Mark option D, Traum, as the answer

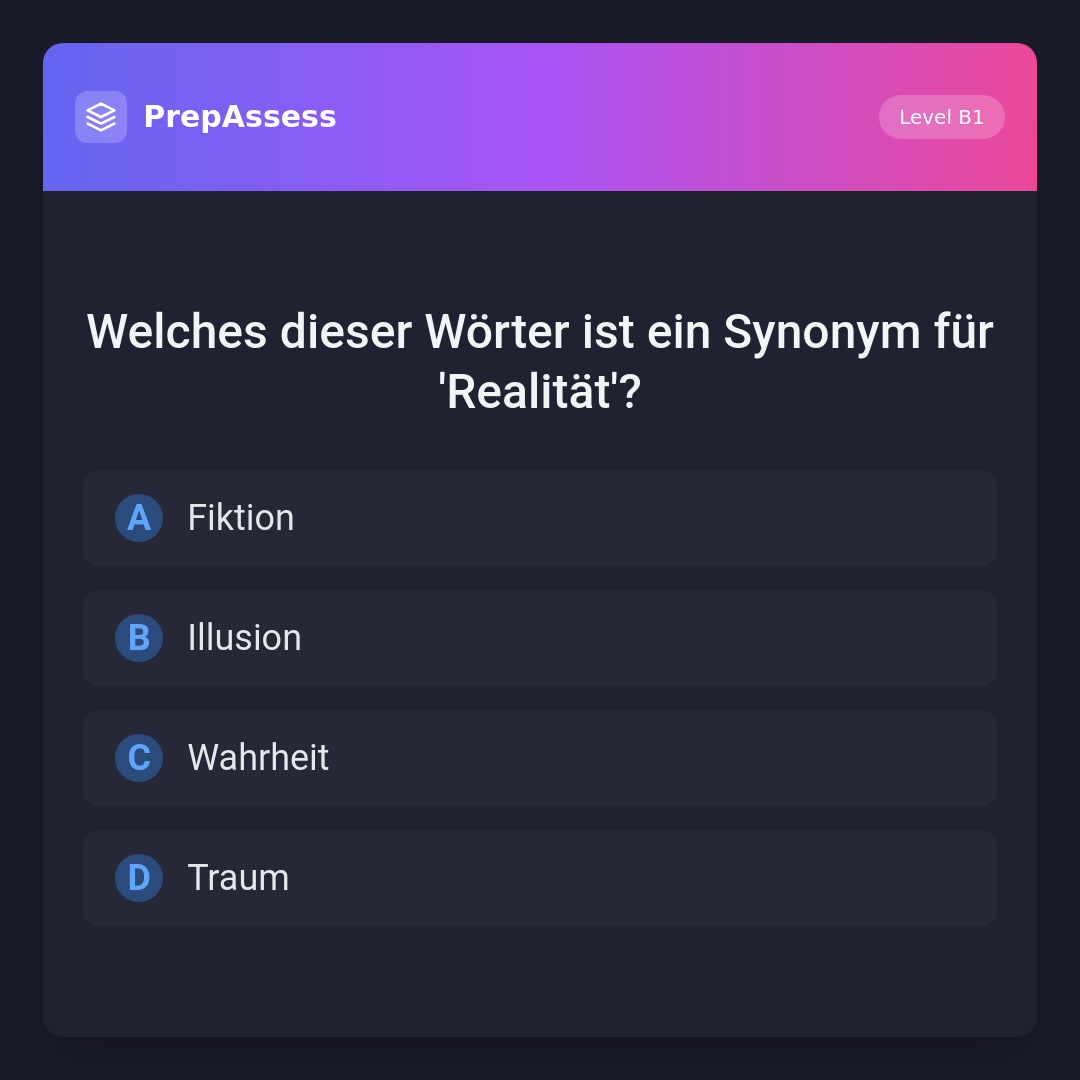tap(540, 878)
